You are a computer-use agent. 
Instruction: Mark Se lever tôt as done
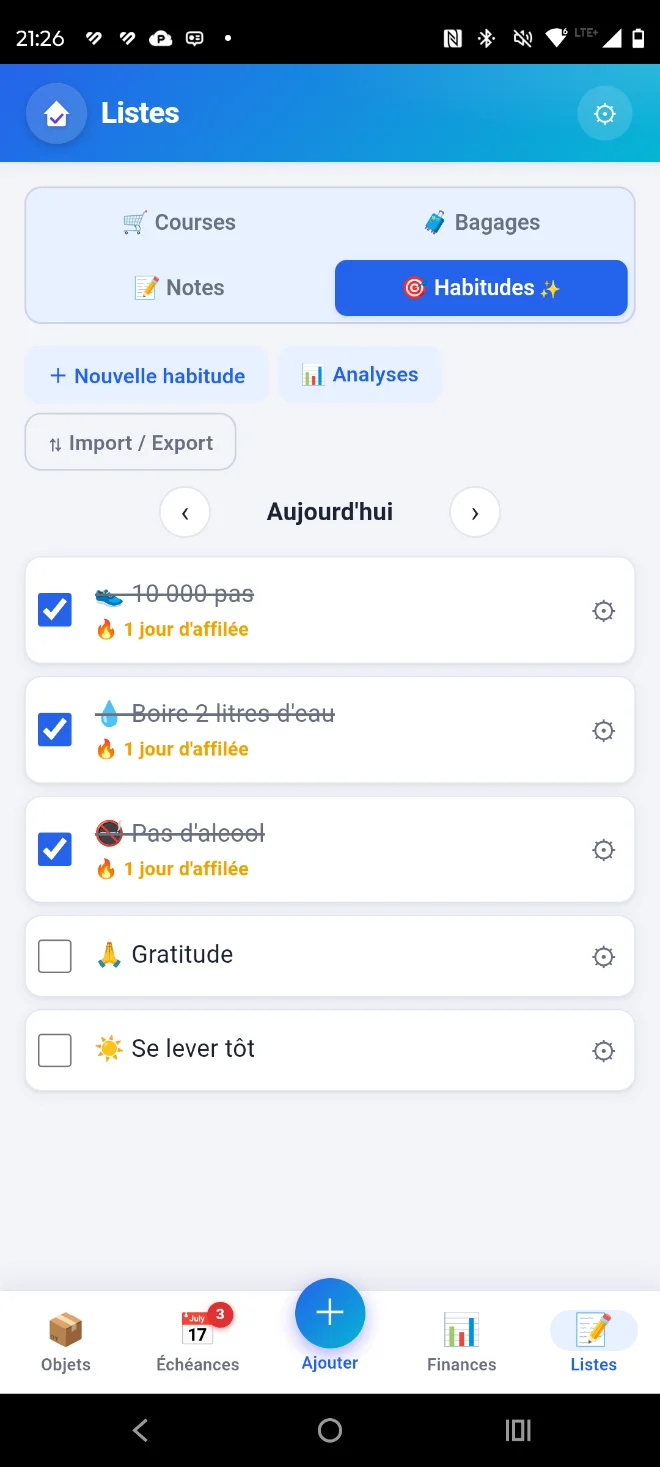pos(55,1050)
